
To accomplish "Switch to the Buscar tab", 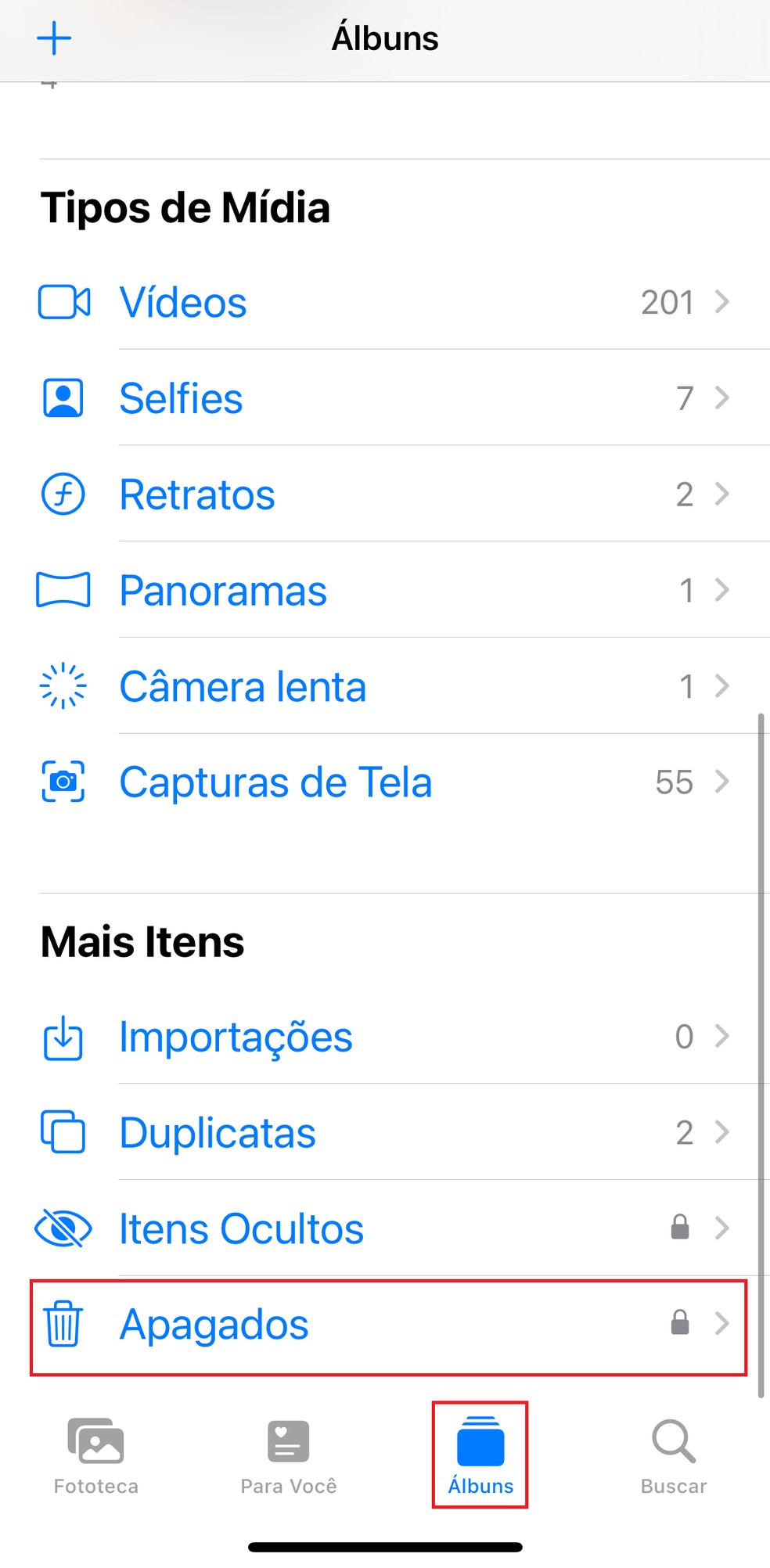I will point(673,1455).
